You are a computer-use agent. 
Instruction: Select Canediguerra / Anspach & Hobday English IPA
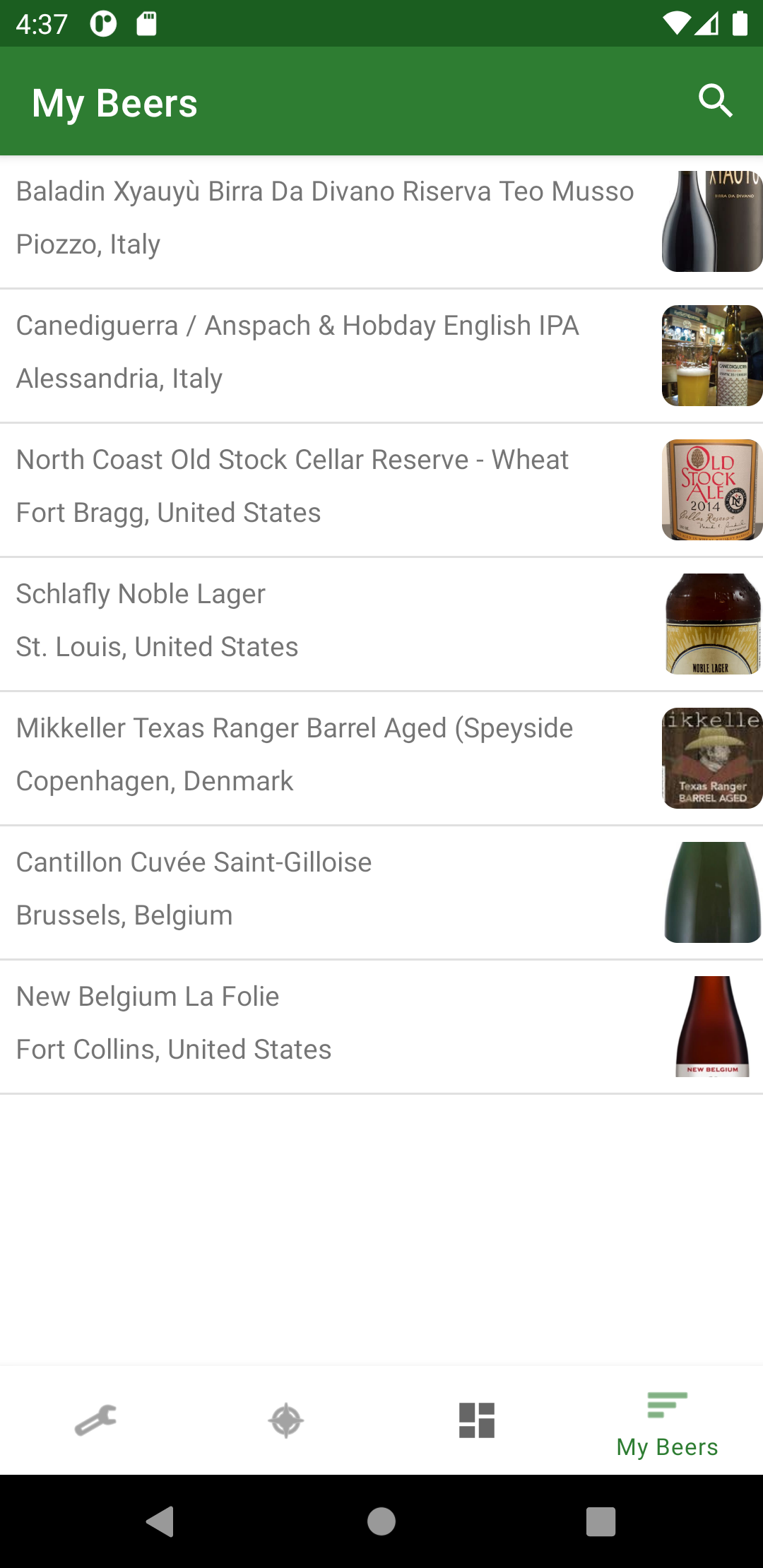click(x=325, y=352)
